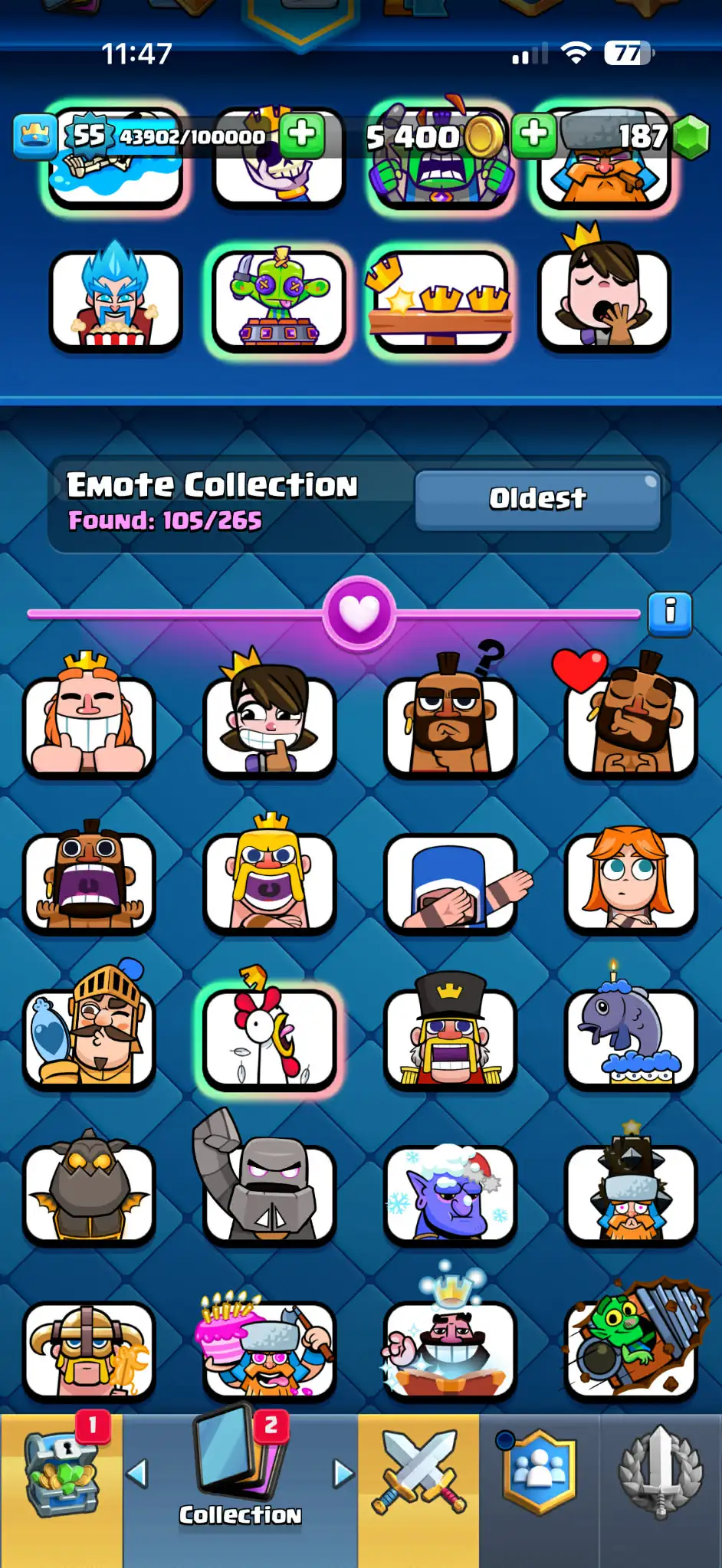Tap the green plus next to experience
The width and height of the screenshot is (722, 1568).
point(301,135)
